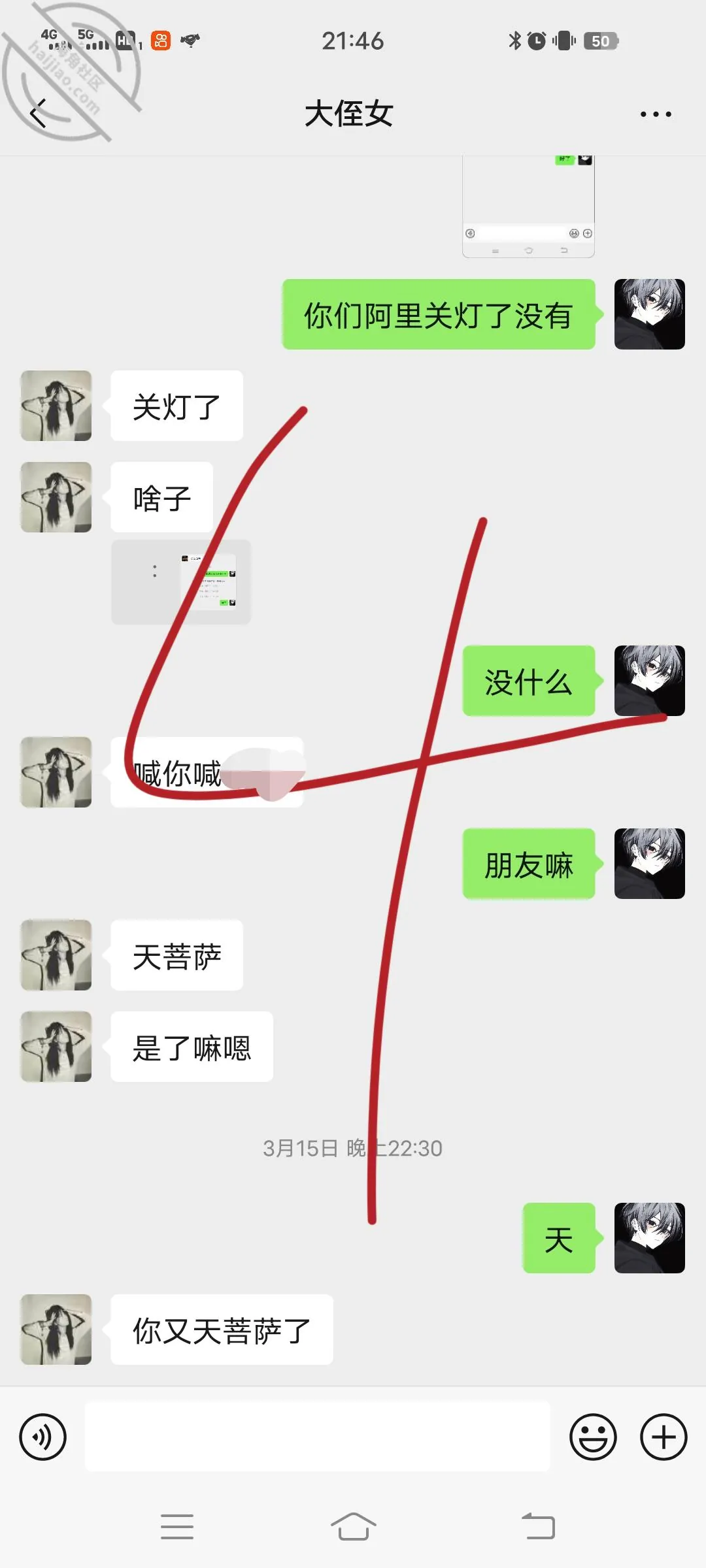Screen dimensions: 706x1568
Task: Open the image sent below 啥子
Action: 181,582
